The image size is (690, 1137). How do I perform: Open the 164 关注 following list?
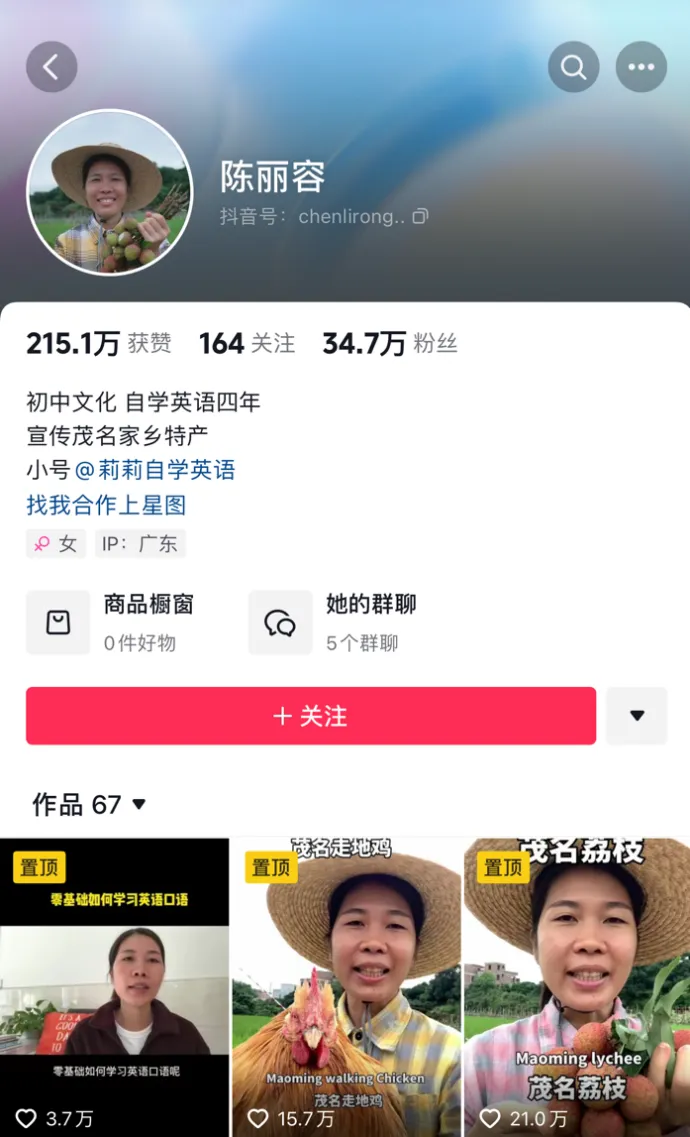coord(247,344)
